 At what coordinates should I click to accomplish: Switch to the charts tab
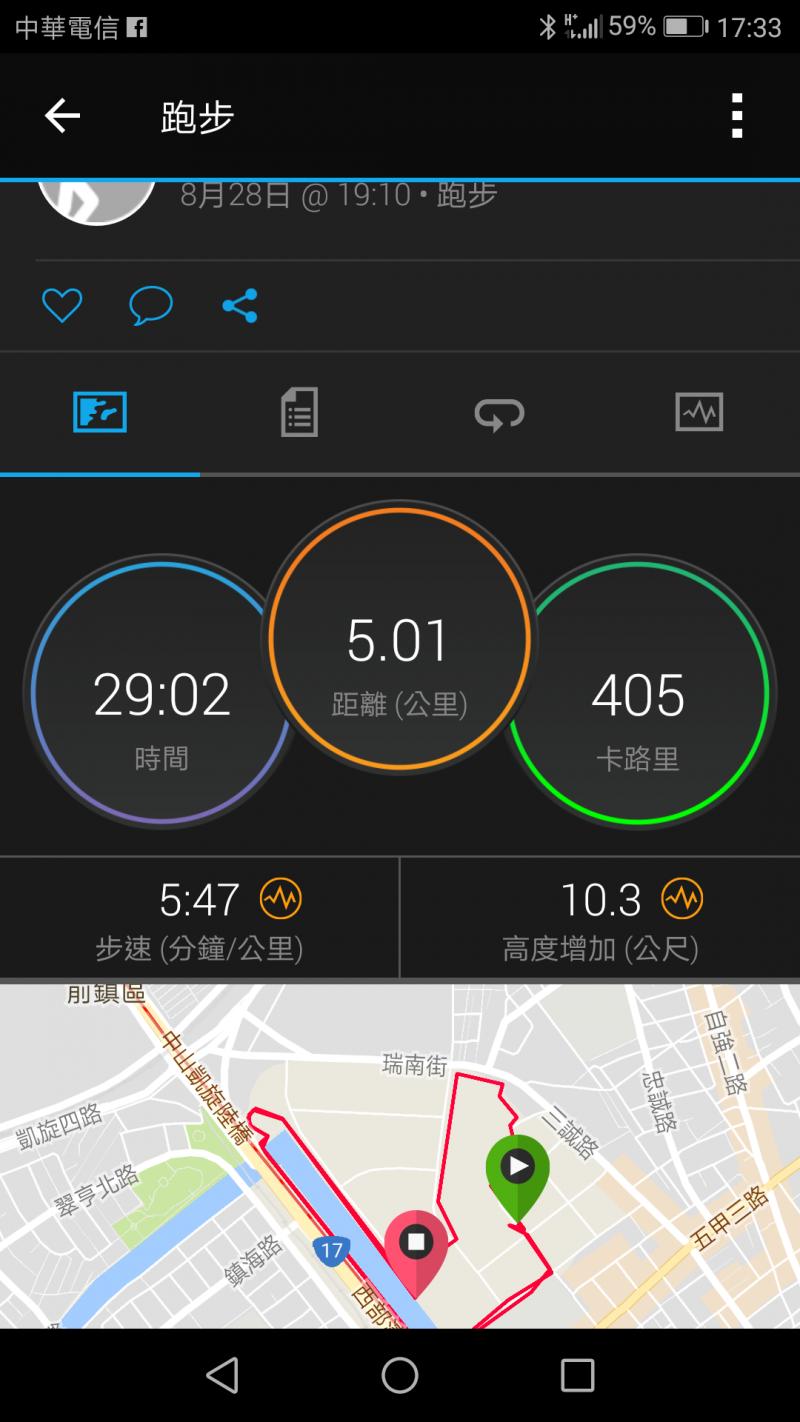tap(699, 412)
